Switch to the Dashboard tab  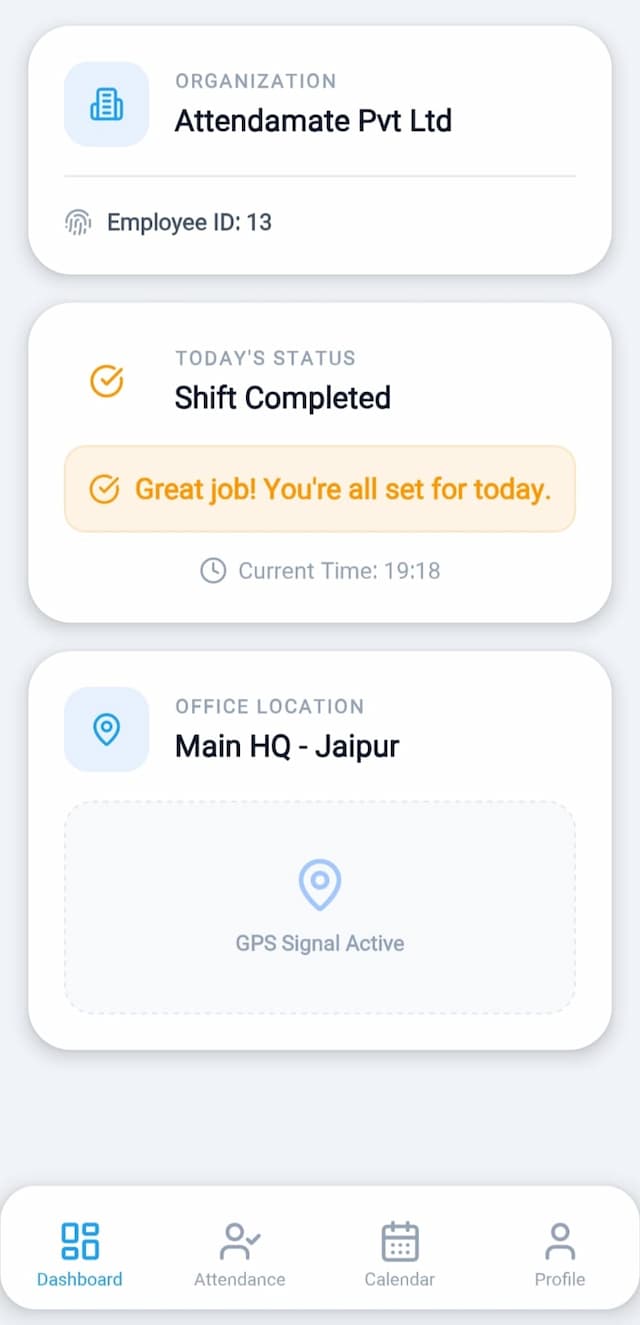pos(80,1253)
